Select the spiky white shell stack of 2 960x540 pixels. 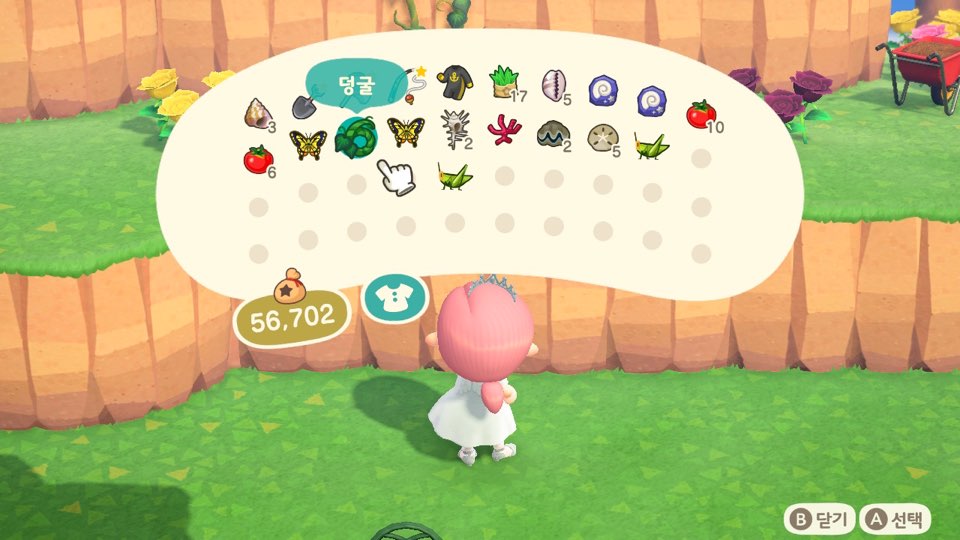(454, 130)
